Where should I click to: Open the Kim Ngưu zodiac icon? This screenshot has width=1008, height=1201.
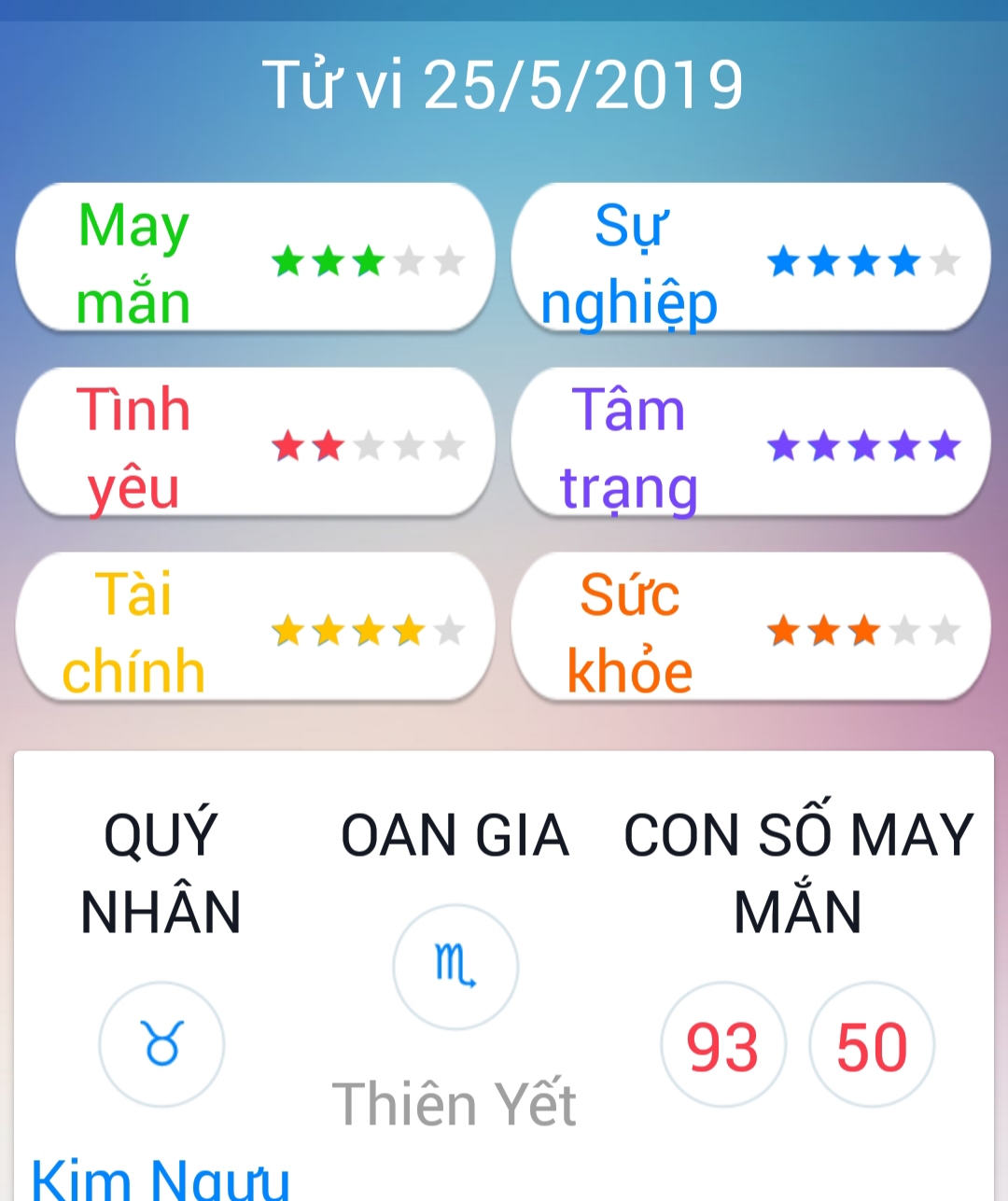(x=161, y=1044)
